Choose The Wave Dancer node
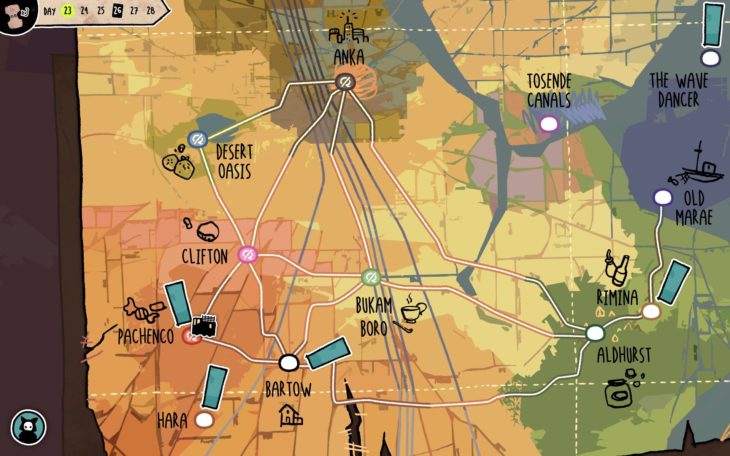This screenshot has height=456, width=730. (710, 58)
